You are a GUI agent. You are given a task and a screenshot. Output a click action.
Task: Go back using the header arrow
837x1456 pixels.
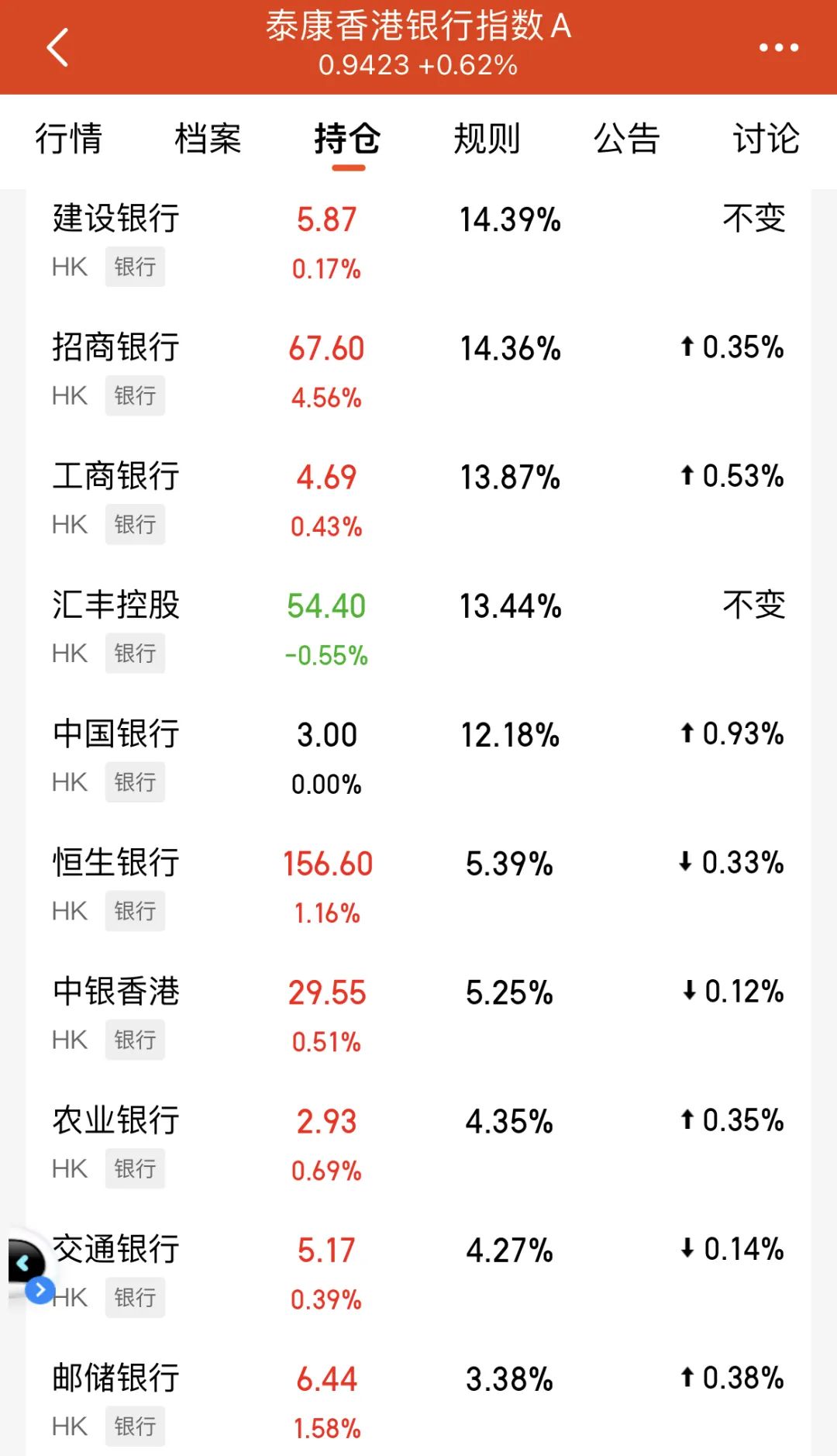tap(58, 47)
